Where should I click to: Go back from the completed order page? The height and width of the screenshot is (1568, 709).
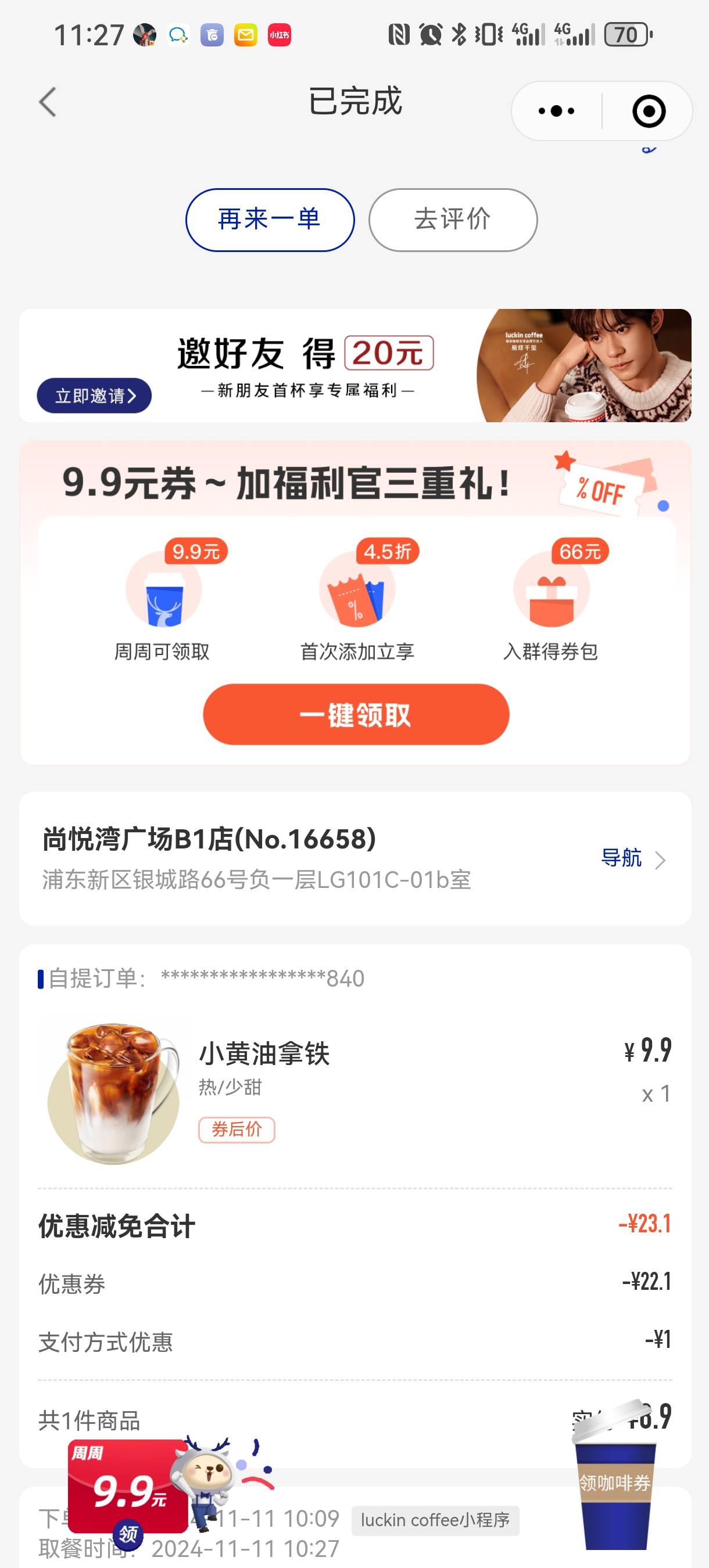(48, 102)
